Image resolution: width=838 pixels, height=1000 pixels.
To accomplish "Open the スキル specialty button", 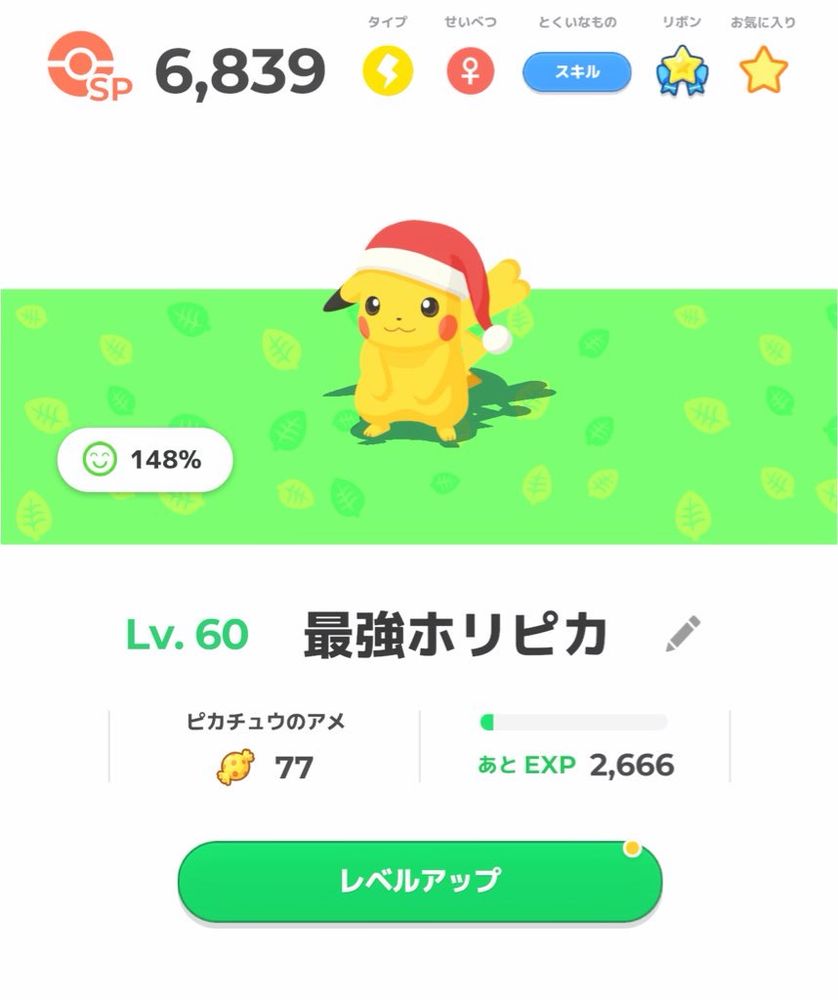I will click(577, 72).
